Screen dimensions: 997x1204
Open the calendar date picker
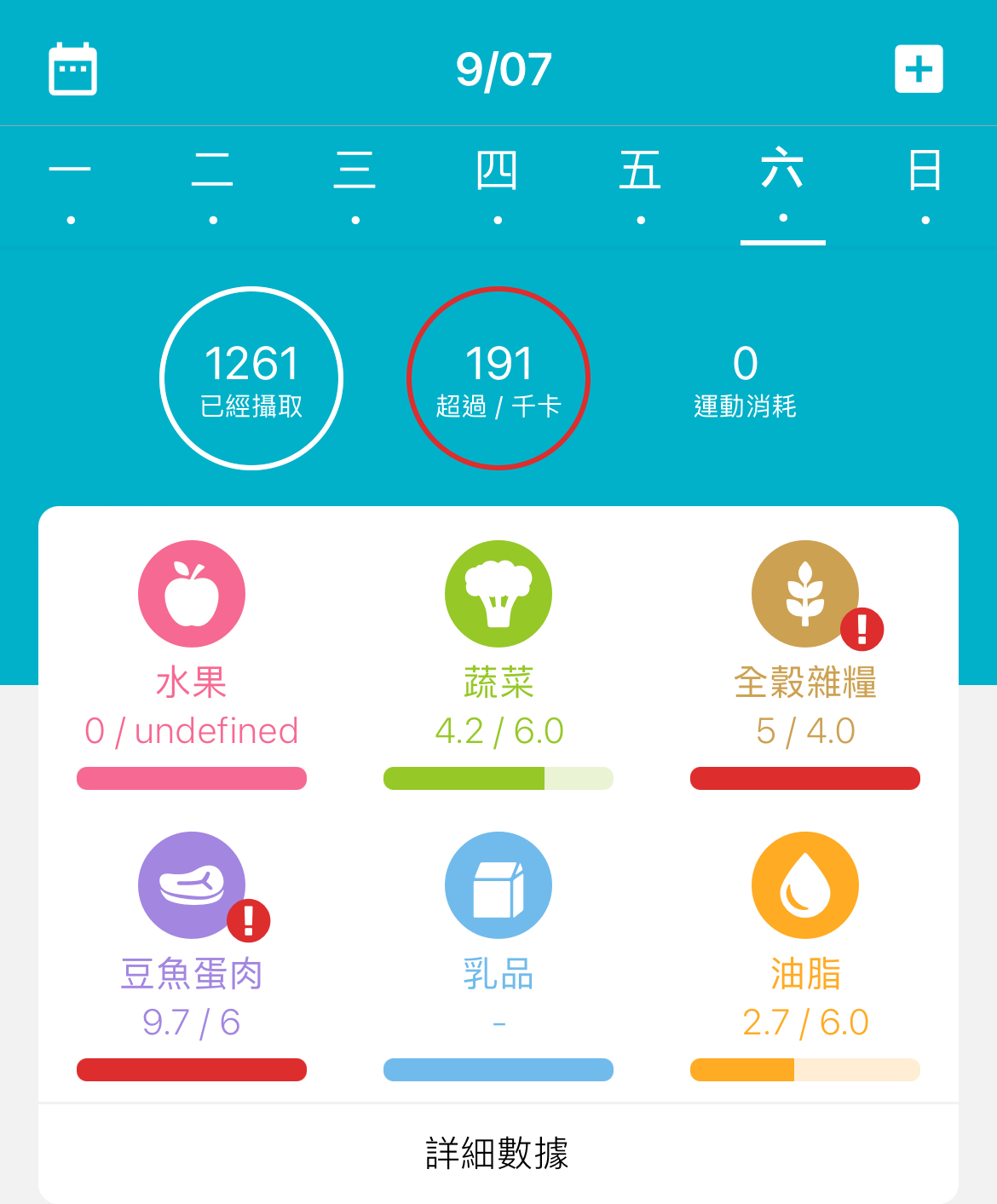[x=72, y=69]
